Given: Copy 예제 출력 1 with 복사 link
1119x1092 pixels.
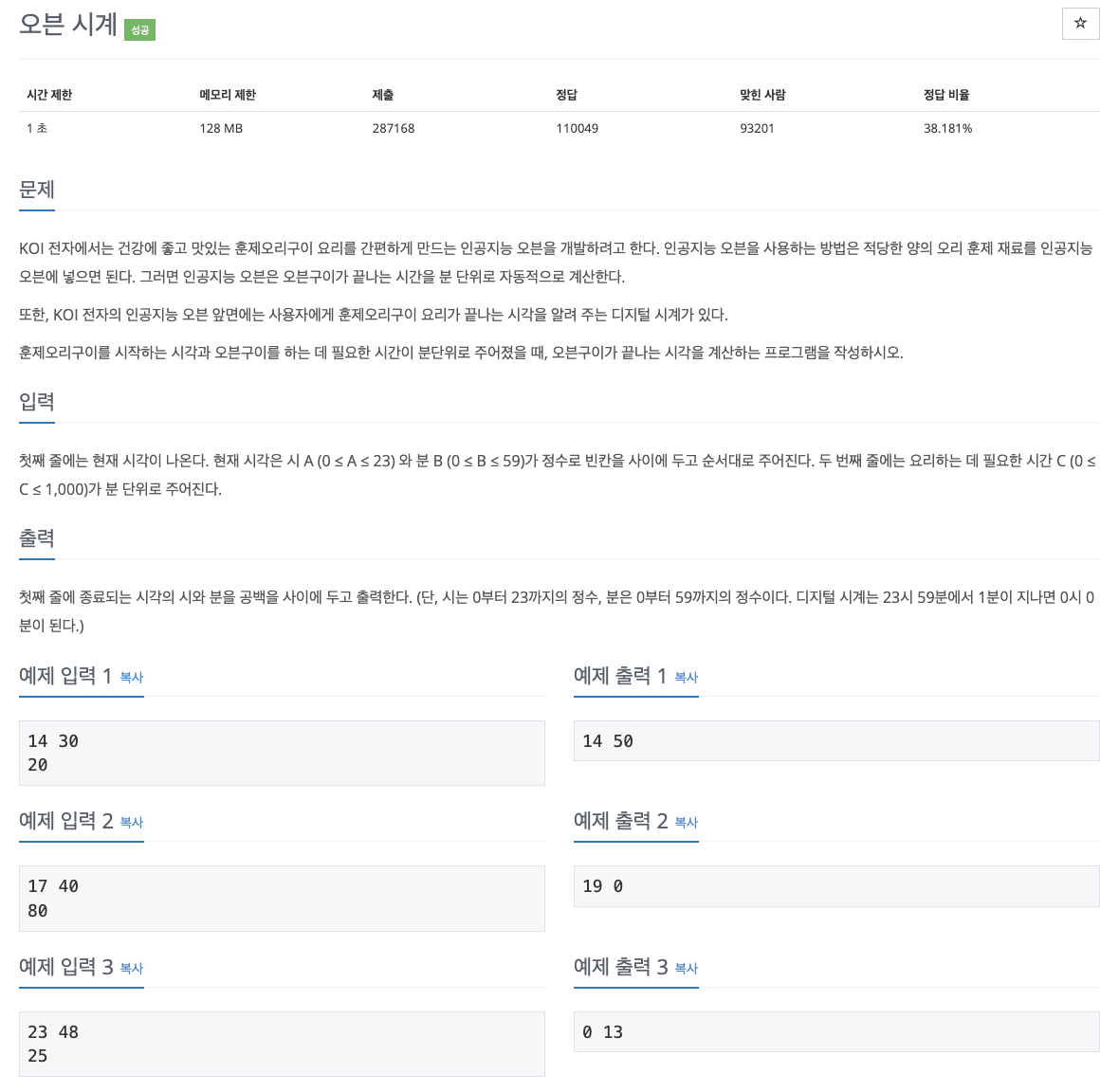Looking at the screenshot, I should 687,678.
